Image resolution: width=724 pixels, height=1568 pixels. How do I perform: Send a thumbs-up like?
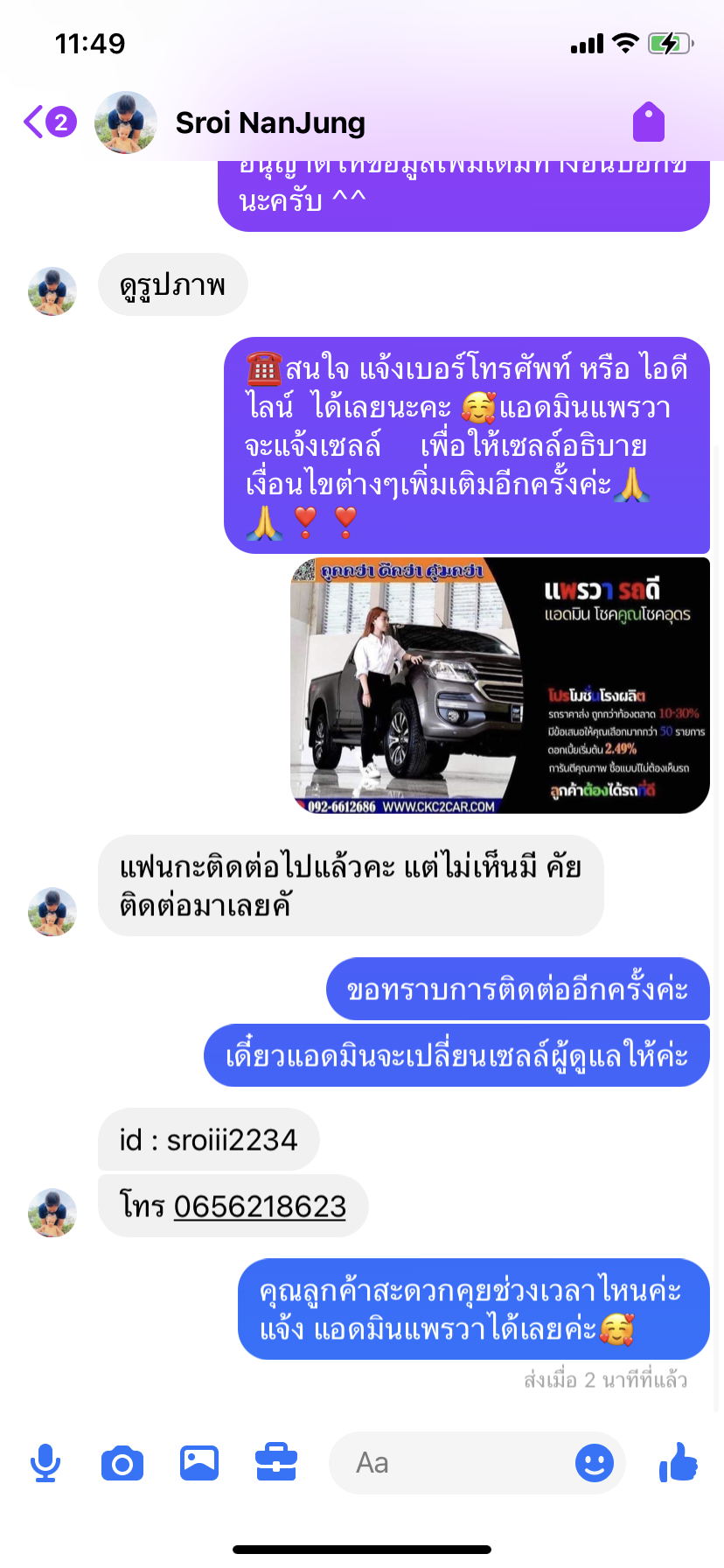point(679,1462)
